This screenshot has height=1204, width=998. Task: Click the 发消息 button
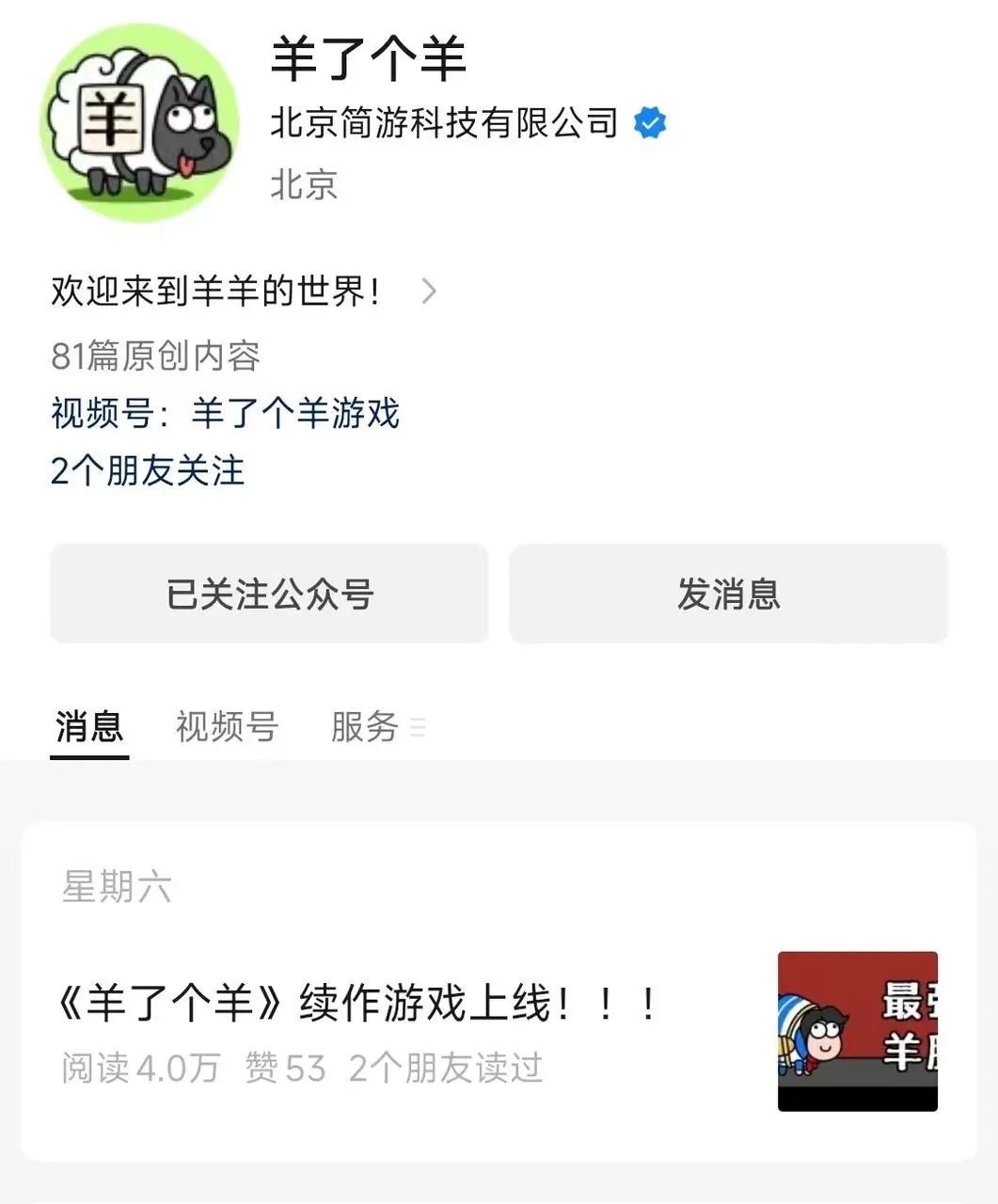(x=729, y=594)
